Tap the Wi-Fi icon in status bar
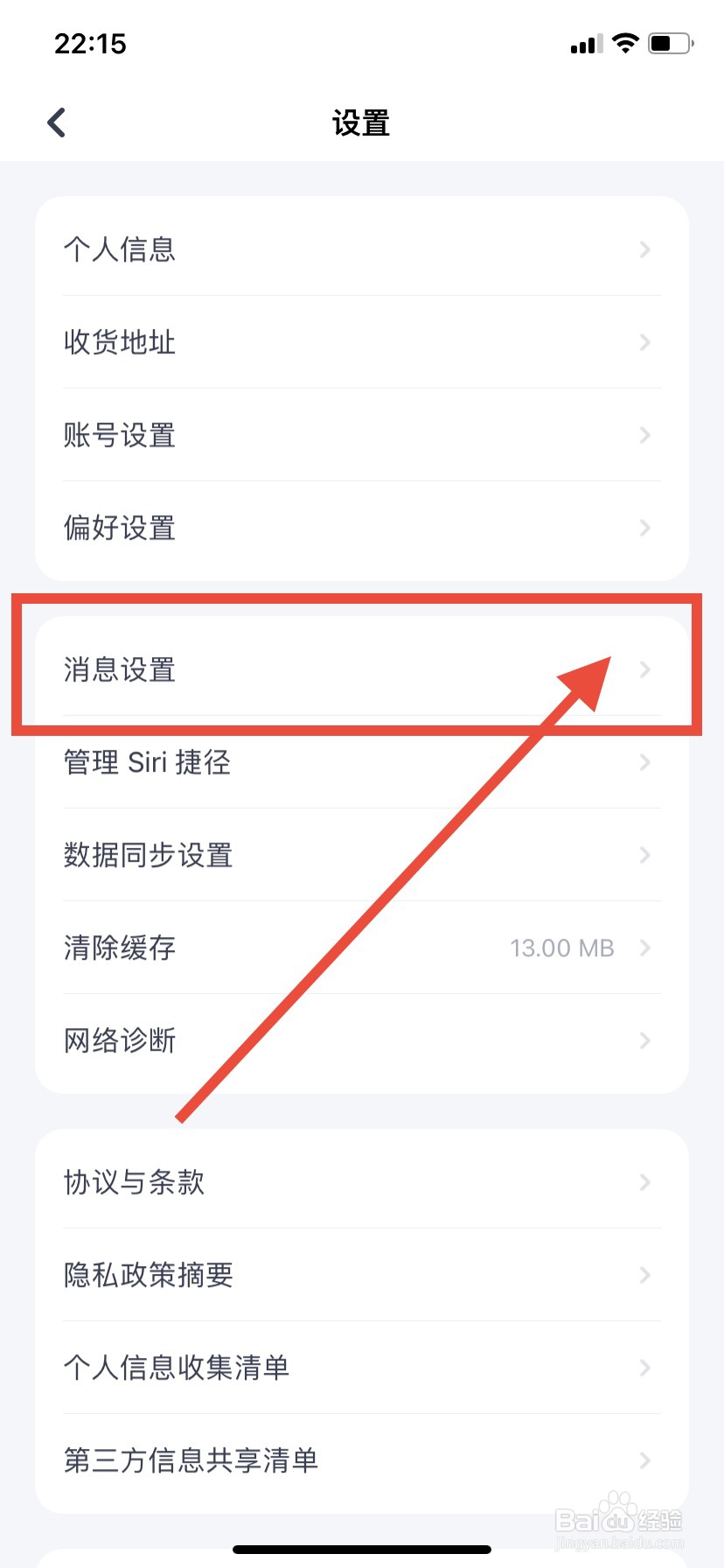This screenshot has height=1568, width=724. click(624, 43)
